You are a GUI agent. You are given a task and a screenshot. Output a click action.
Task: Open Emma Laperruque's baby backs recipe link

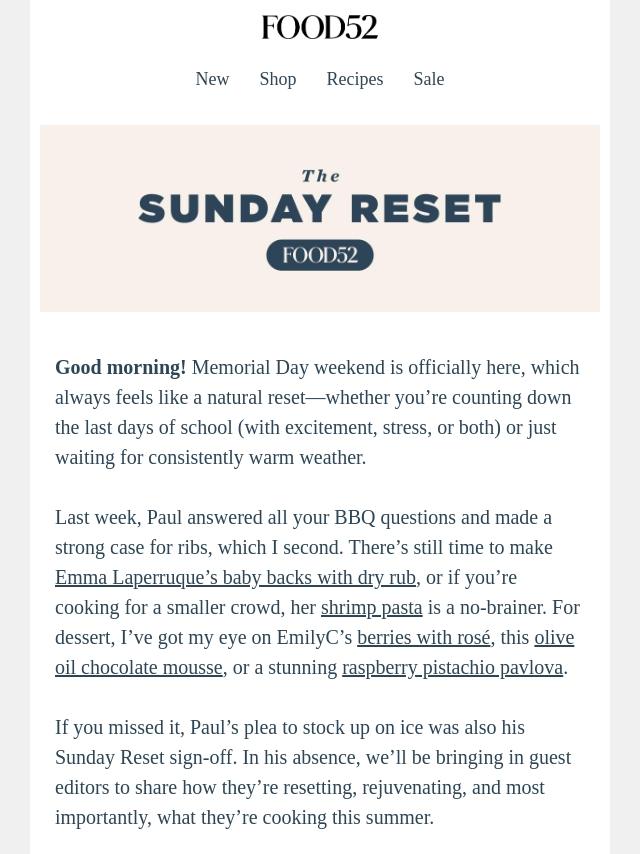click(235, 577)
